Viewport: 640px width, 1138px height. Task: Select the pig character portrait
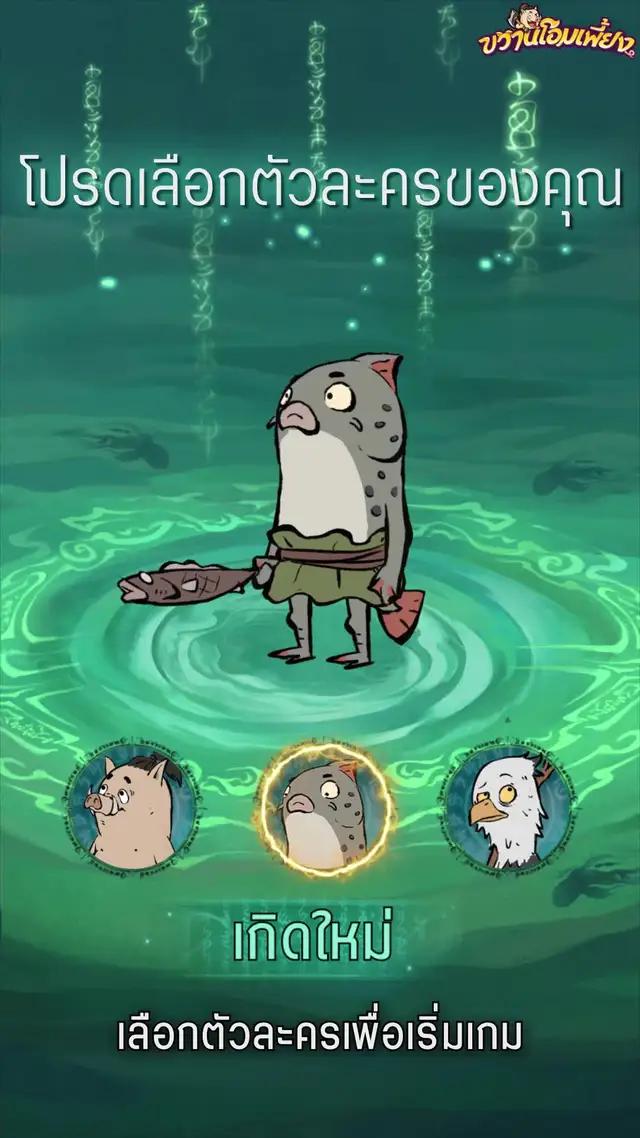133,807
